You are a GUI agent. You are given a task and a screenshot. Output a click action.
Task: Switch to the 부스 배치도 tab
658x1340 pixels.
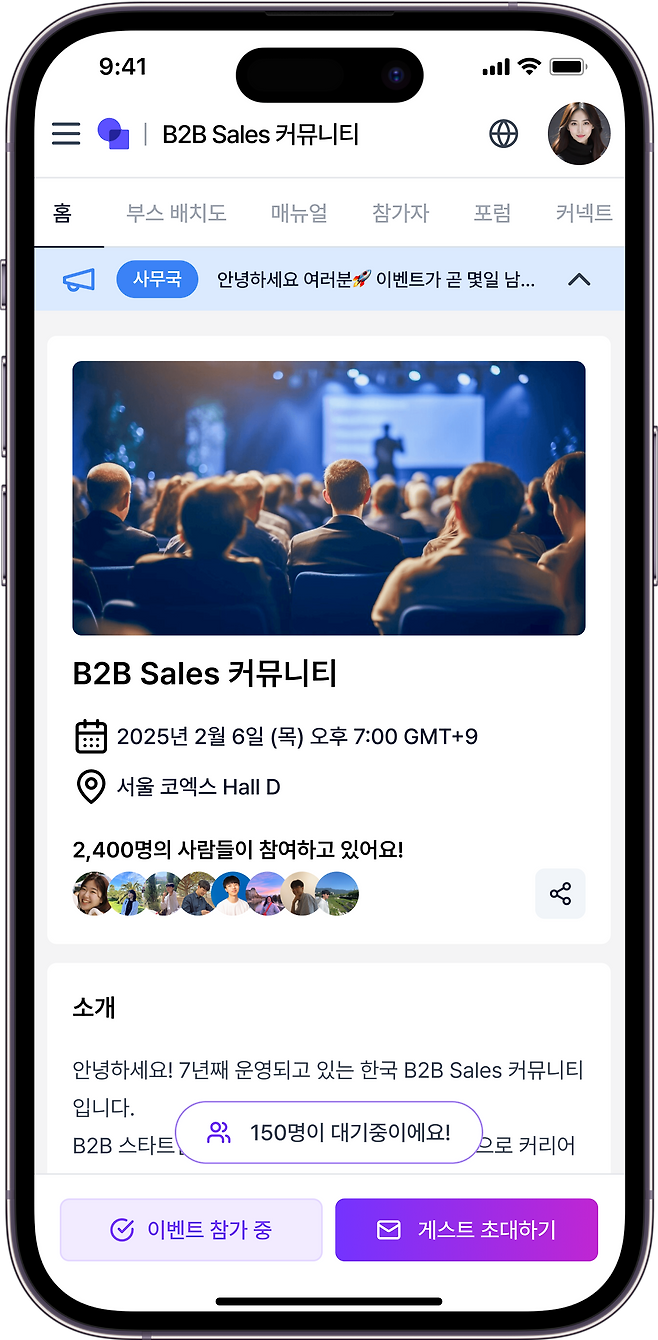176,213
